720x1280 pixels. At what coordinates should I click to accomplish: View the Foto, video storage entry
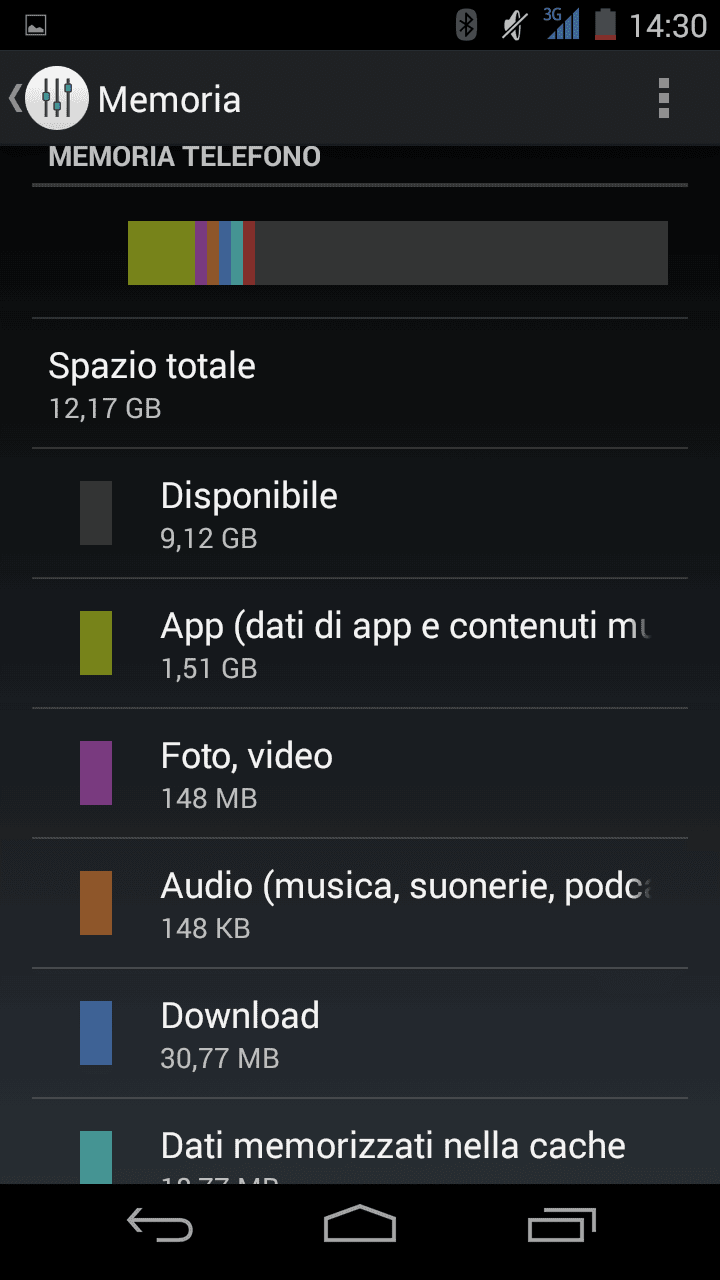[x=360, y=774]
